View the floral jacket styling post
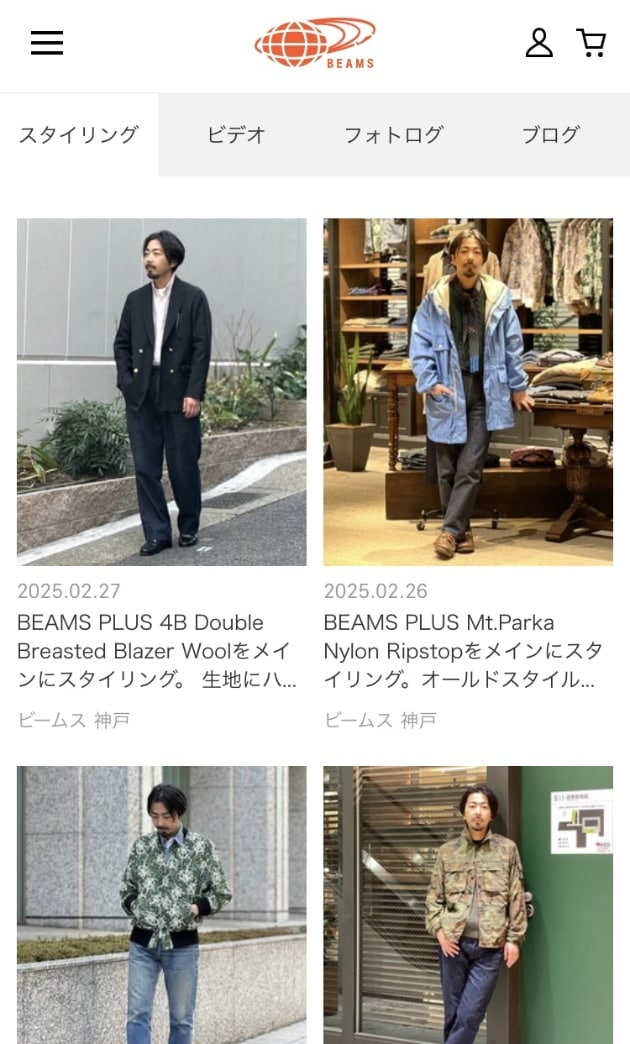This screenshot has width=630, height=1044. tap(162, 905)
